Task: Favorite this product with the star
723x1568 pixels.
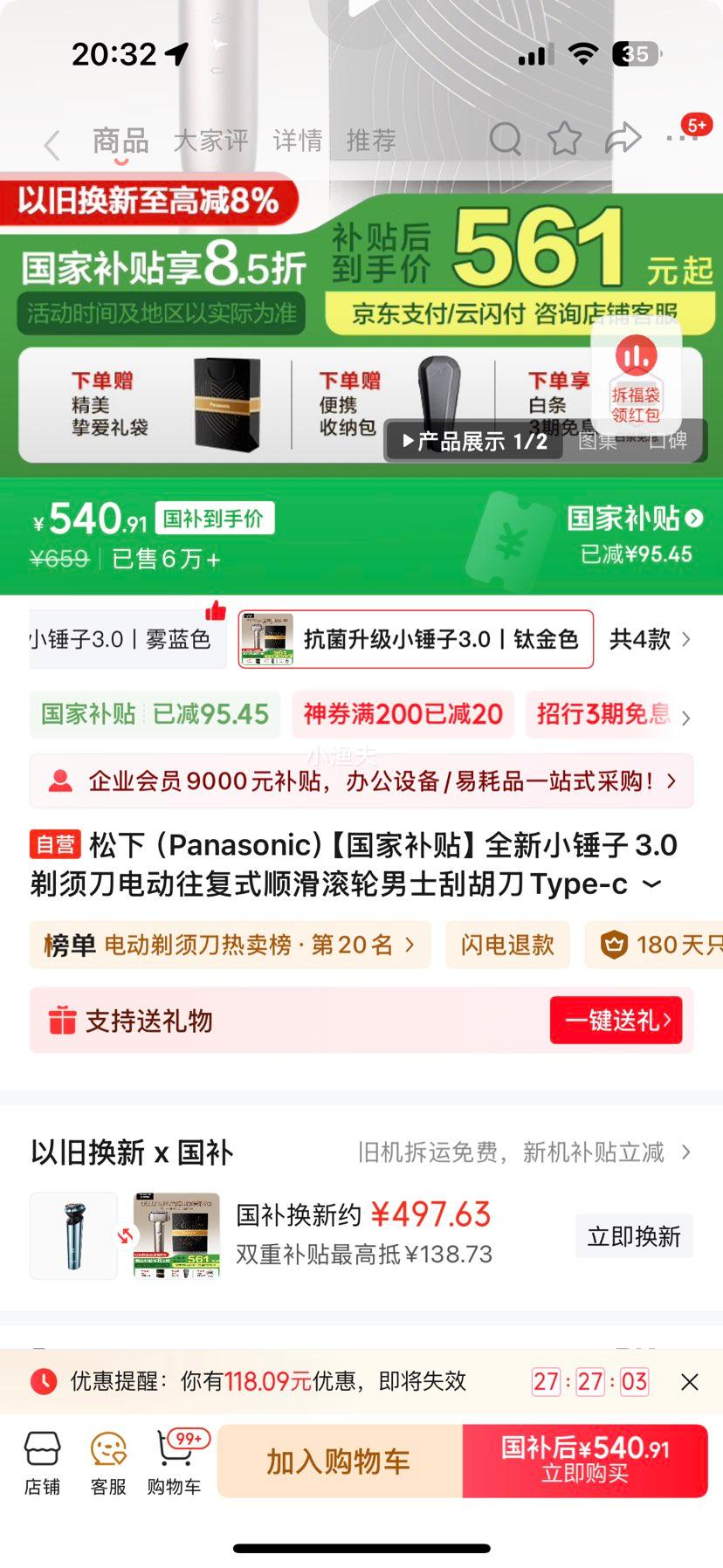Action: click(564, 139)
